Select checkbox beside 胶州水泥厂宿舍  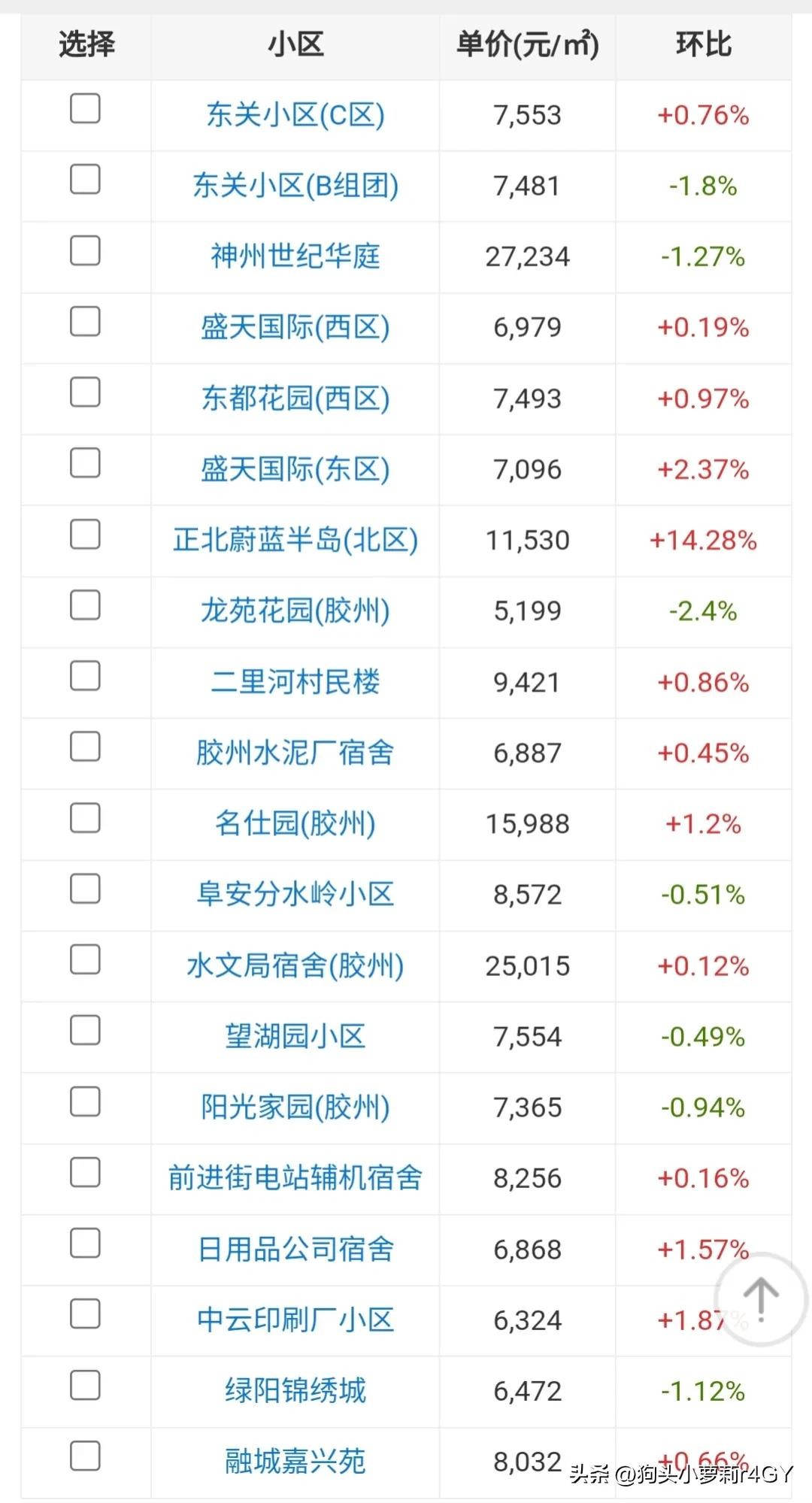click(85, 747)
